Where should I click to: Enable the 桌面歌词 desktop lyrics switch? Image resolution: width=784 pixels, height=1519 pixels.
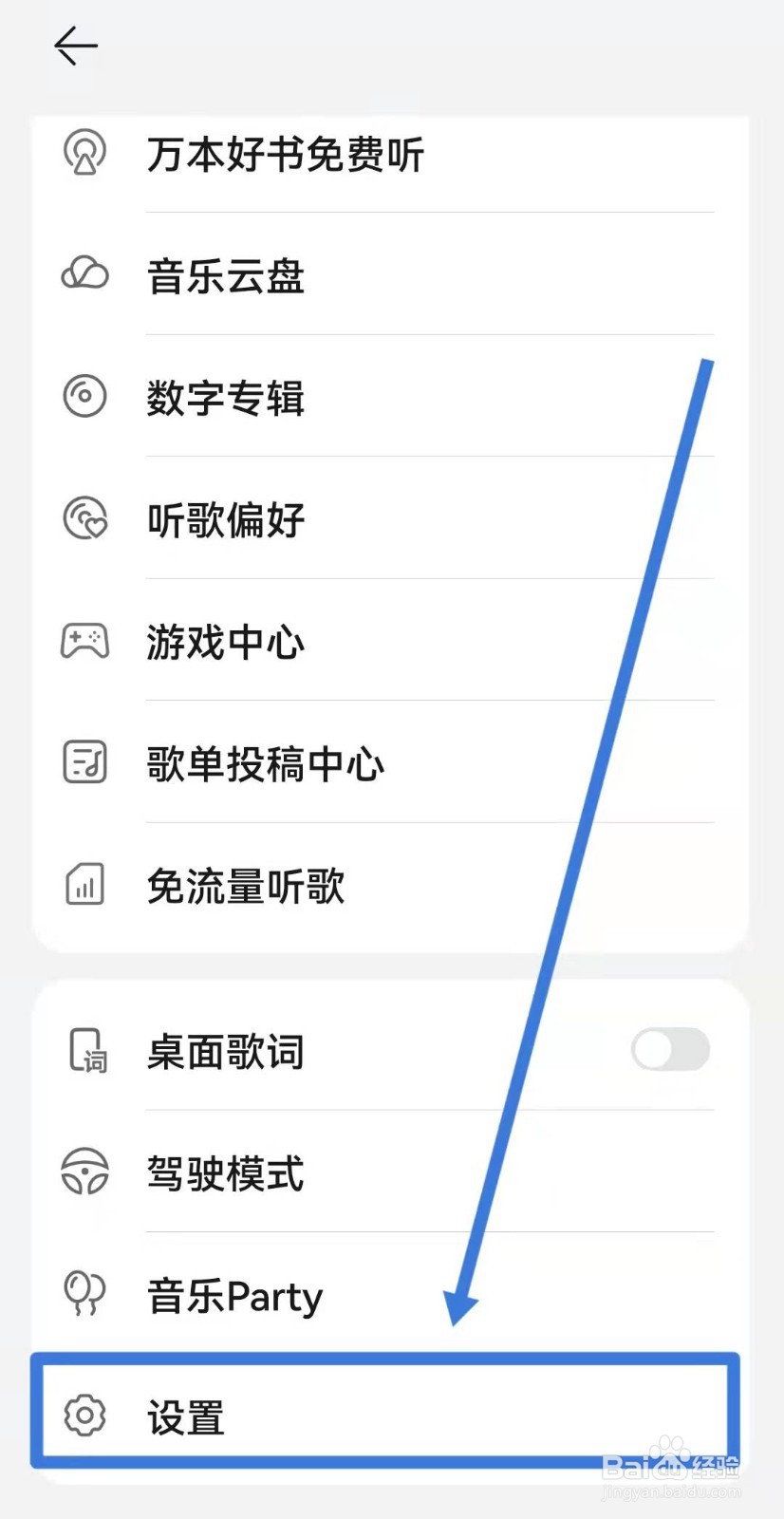click(671, 1051)
